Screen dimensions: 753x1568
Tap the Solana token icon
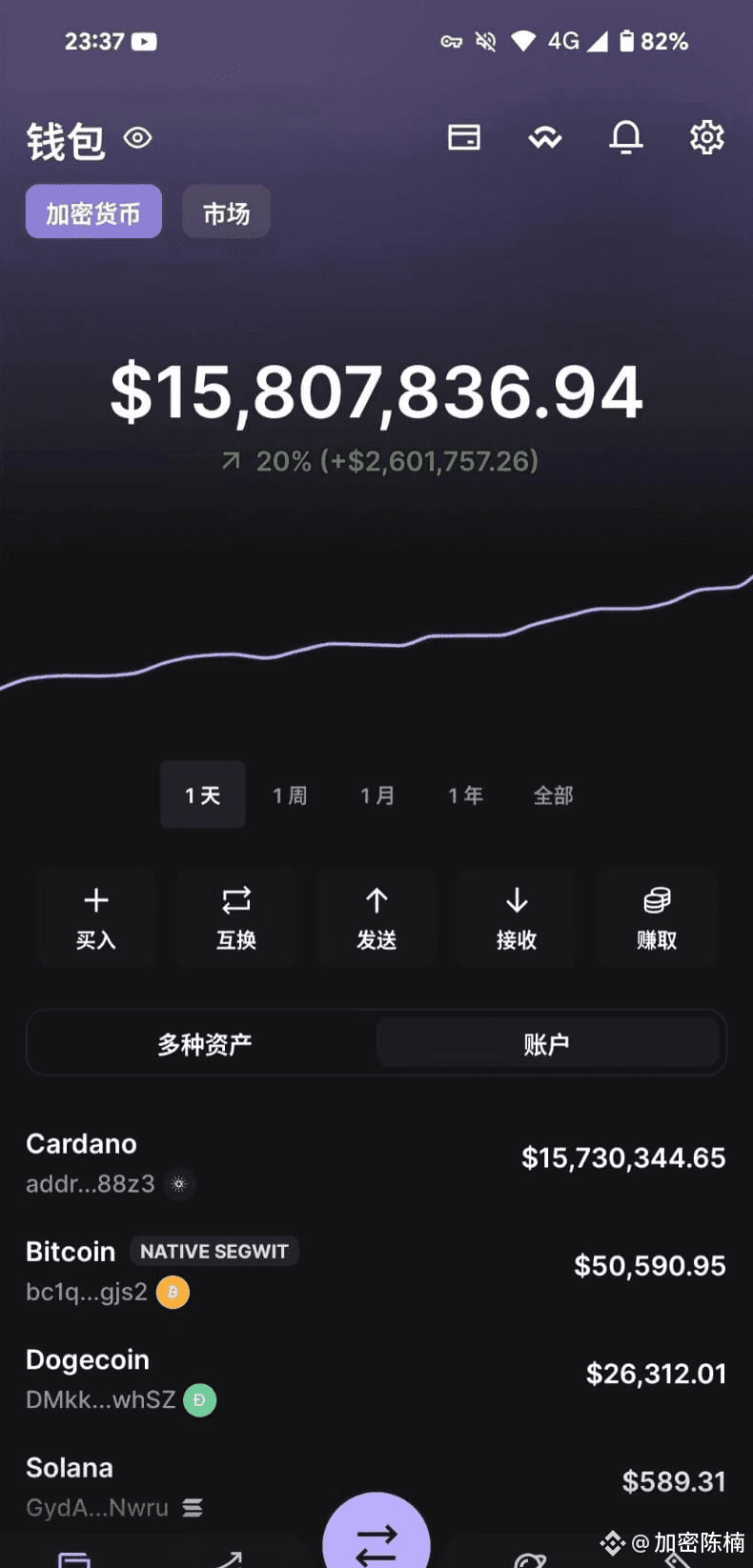pos(192,1508)
